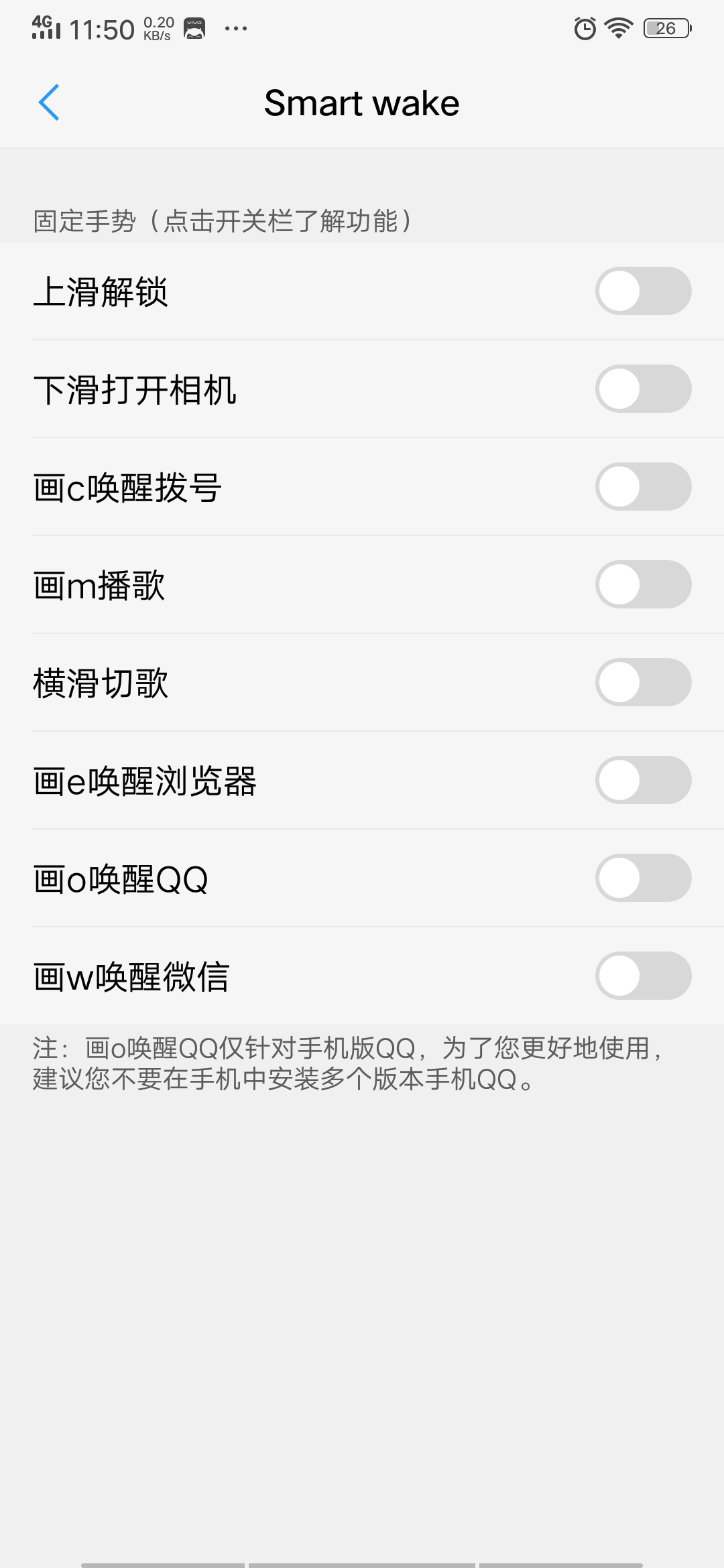
Task: Toggle 画m播歌 music gesture switch
Action: coord(642,584)
